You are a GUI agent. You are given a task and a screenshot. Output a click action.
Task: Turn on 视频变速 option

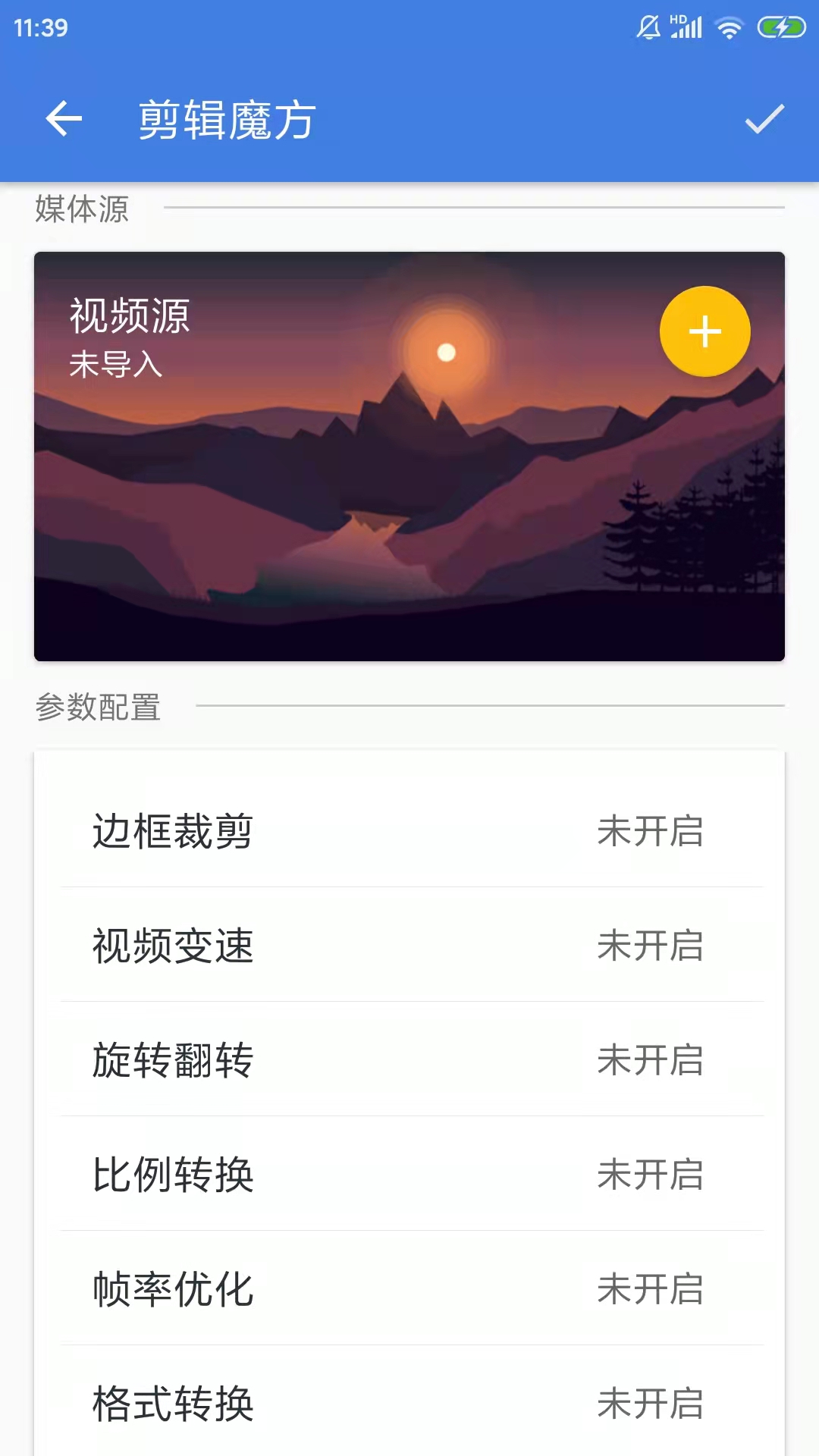409,946
